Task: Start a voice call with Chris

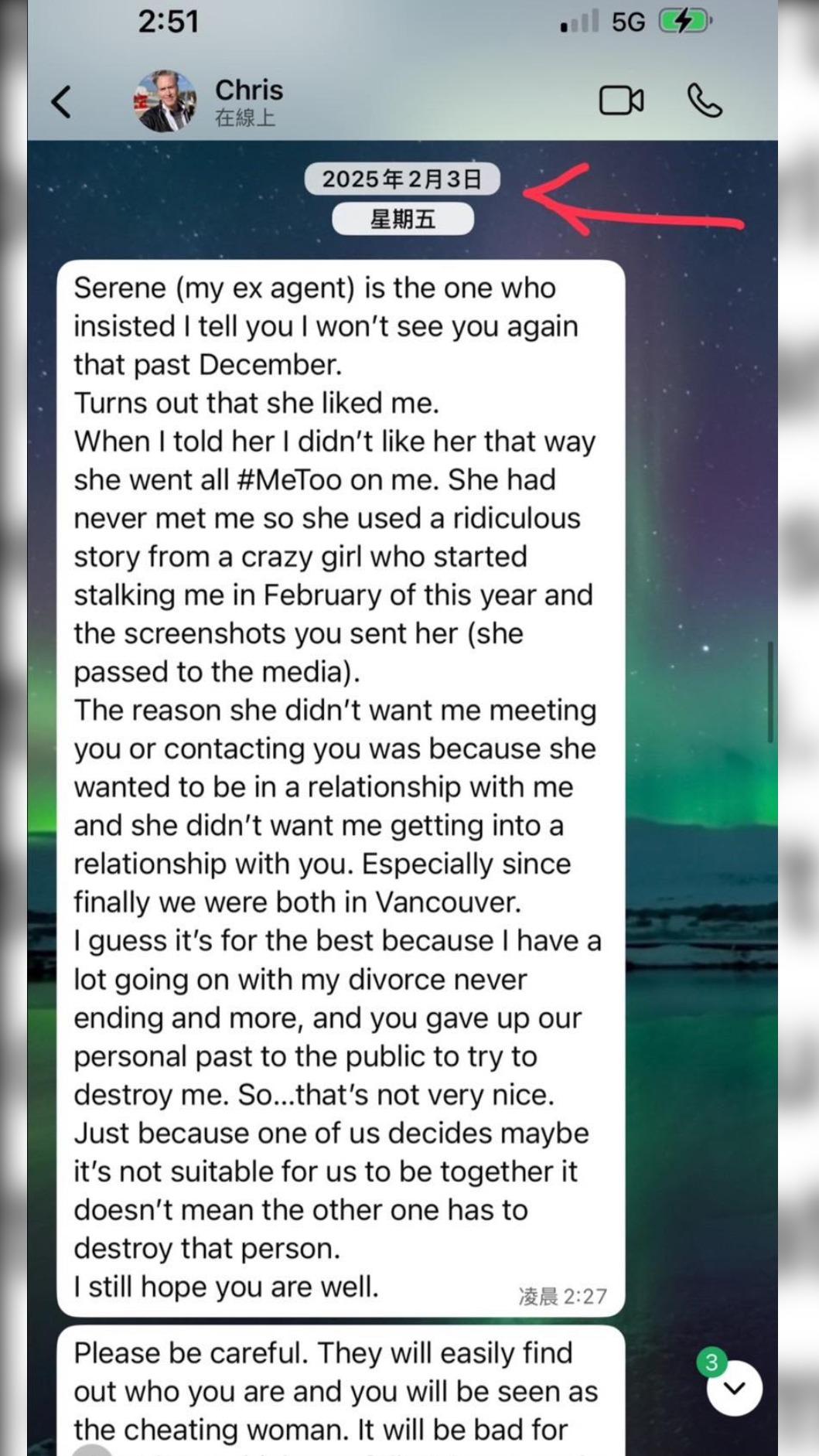Action: (x=704, y=101)
